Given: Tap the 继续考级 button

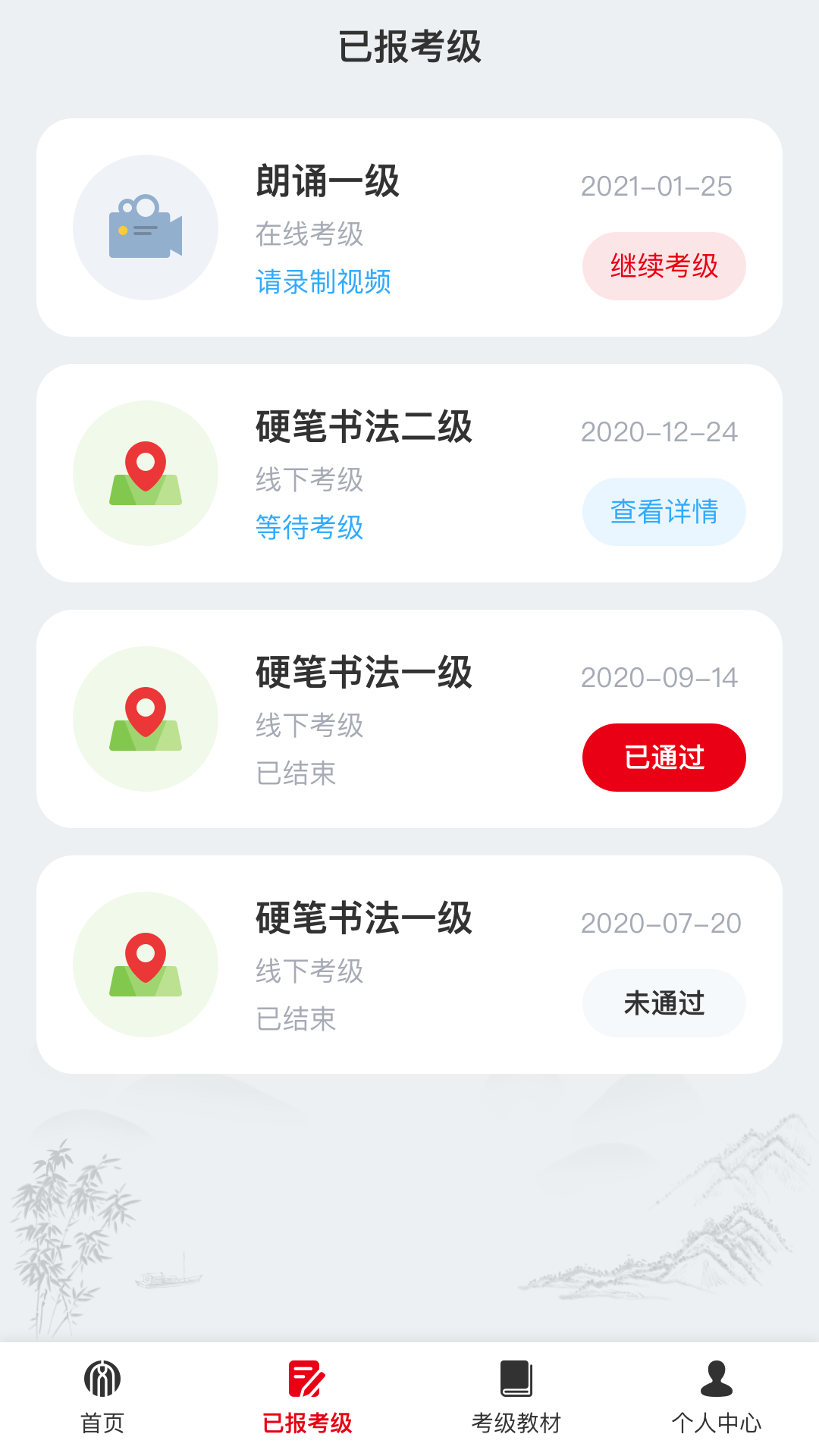Looking at the screenshot, I should 664,266.
